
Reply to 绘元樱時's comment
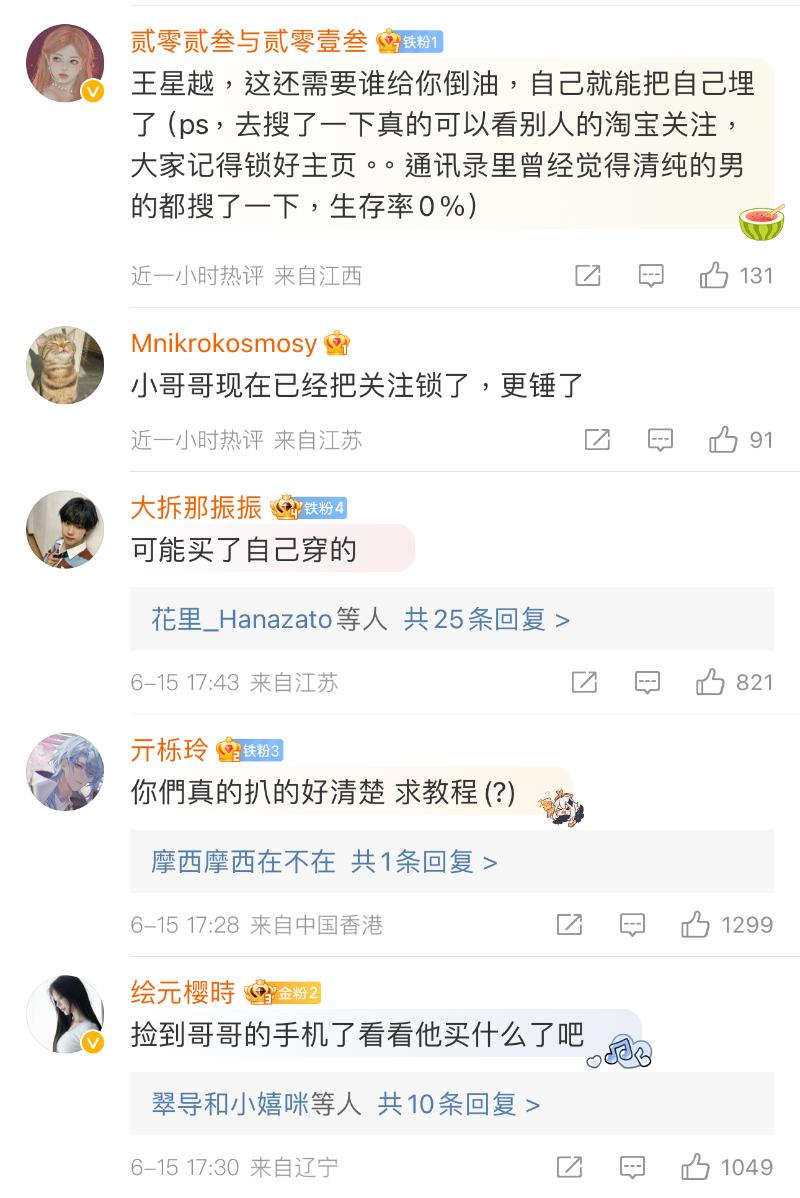pyautogui.click(x=632, y=1167)
